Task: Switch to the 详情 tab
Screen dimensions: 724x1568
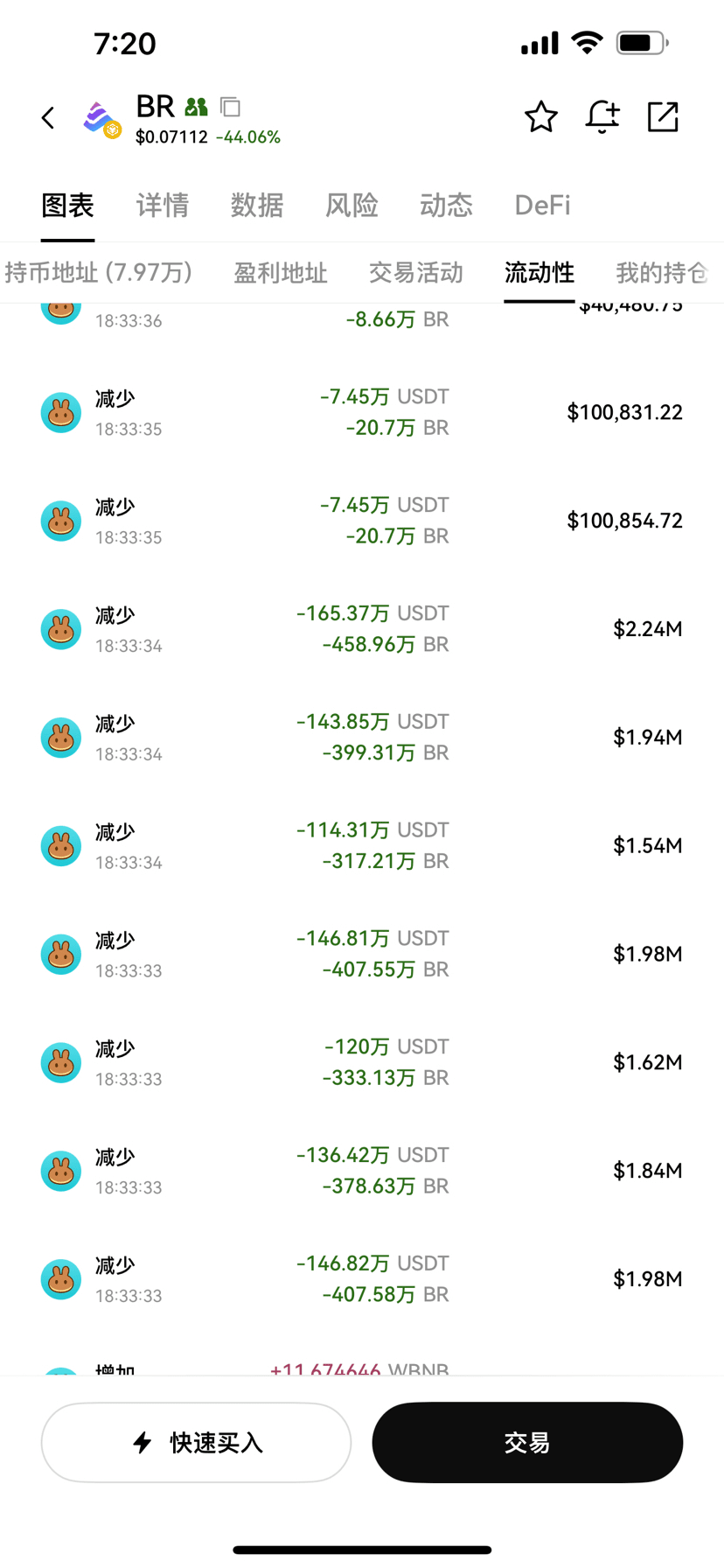Action: [x=163, y=206]
